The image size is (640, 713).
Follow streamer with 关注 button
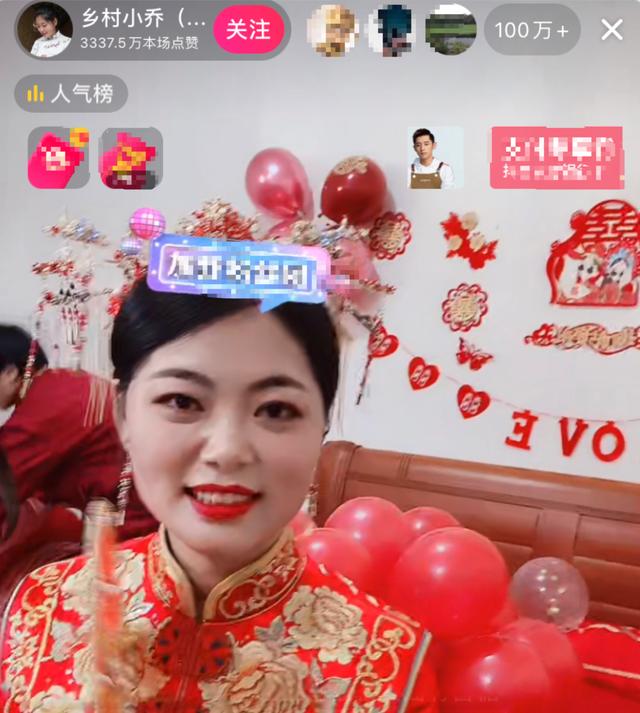pos(248,30)
